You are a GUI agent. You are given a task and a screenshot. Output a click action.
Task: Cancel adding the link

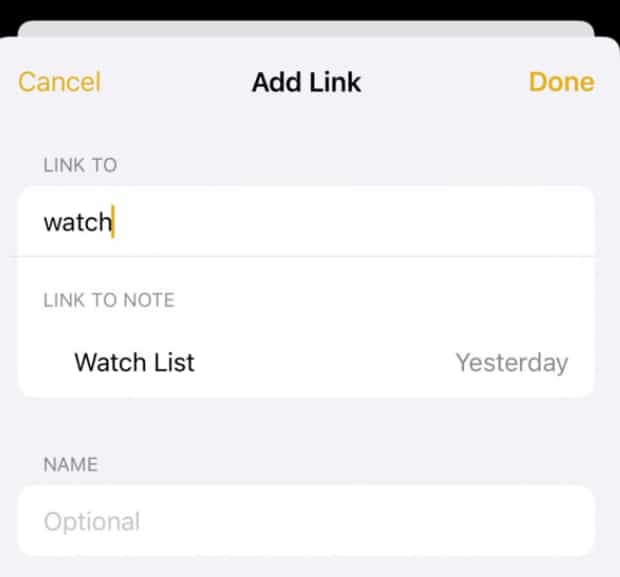point(59,82)
